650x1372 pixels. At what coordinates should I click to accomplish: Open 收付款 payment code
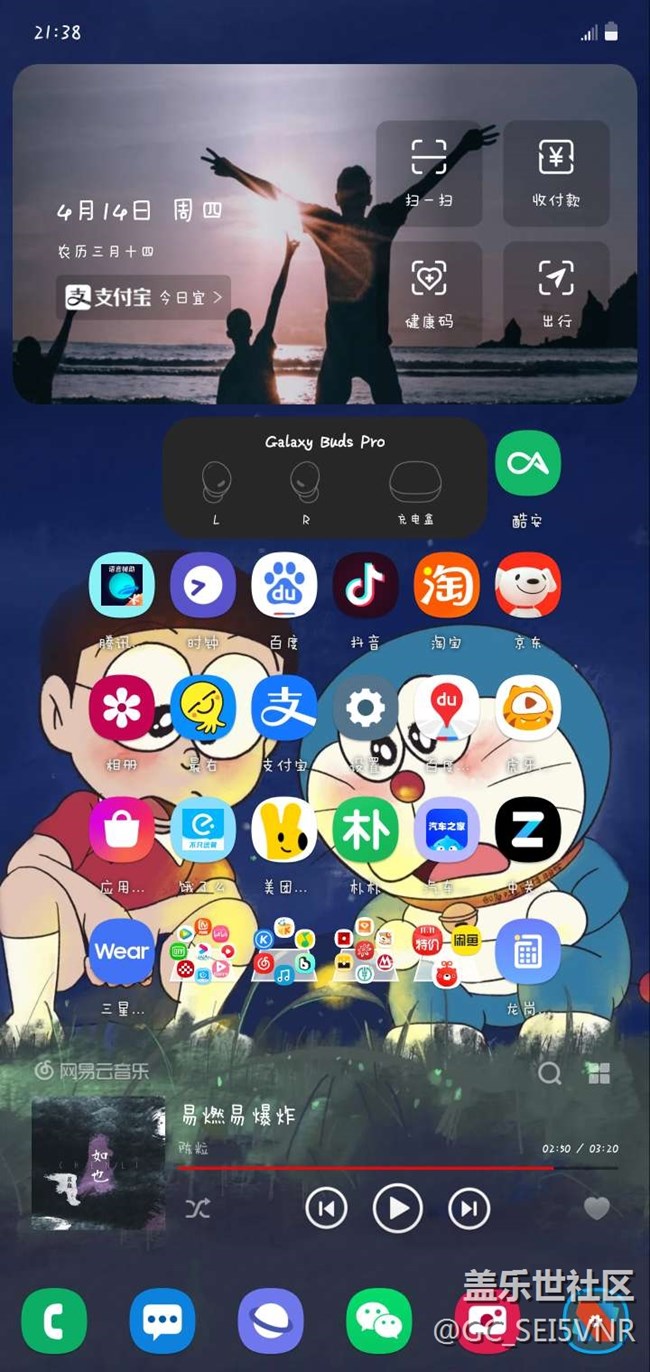(556, 172)
